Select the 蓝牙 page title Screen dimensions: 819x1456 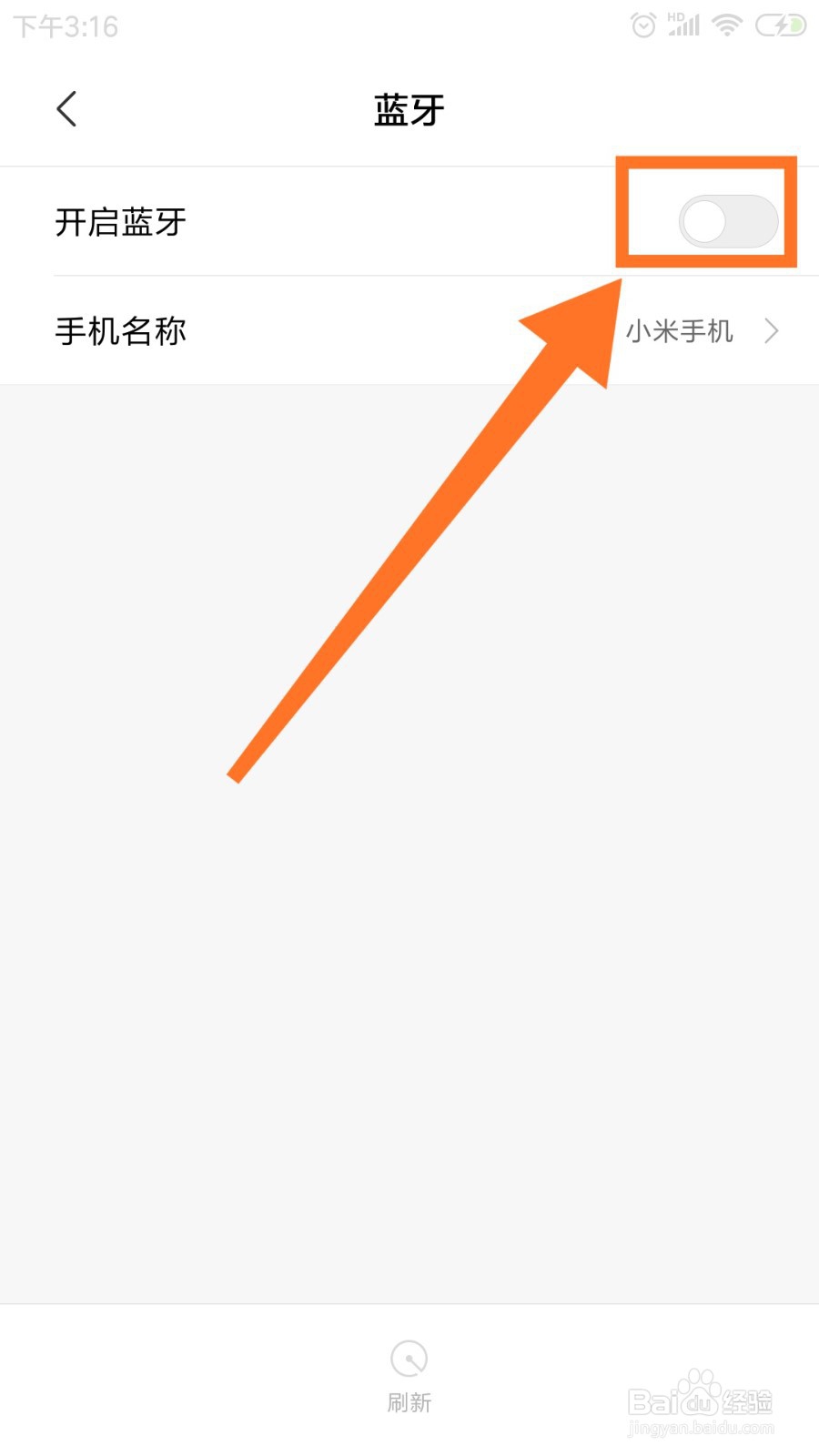tap(409, 108)
